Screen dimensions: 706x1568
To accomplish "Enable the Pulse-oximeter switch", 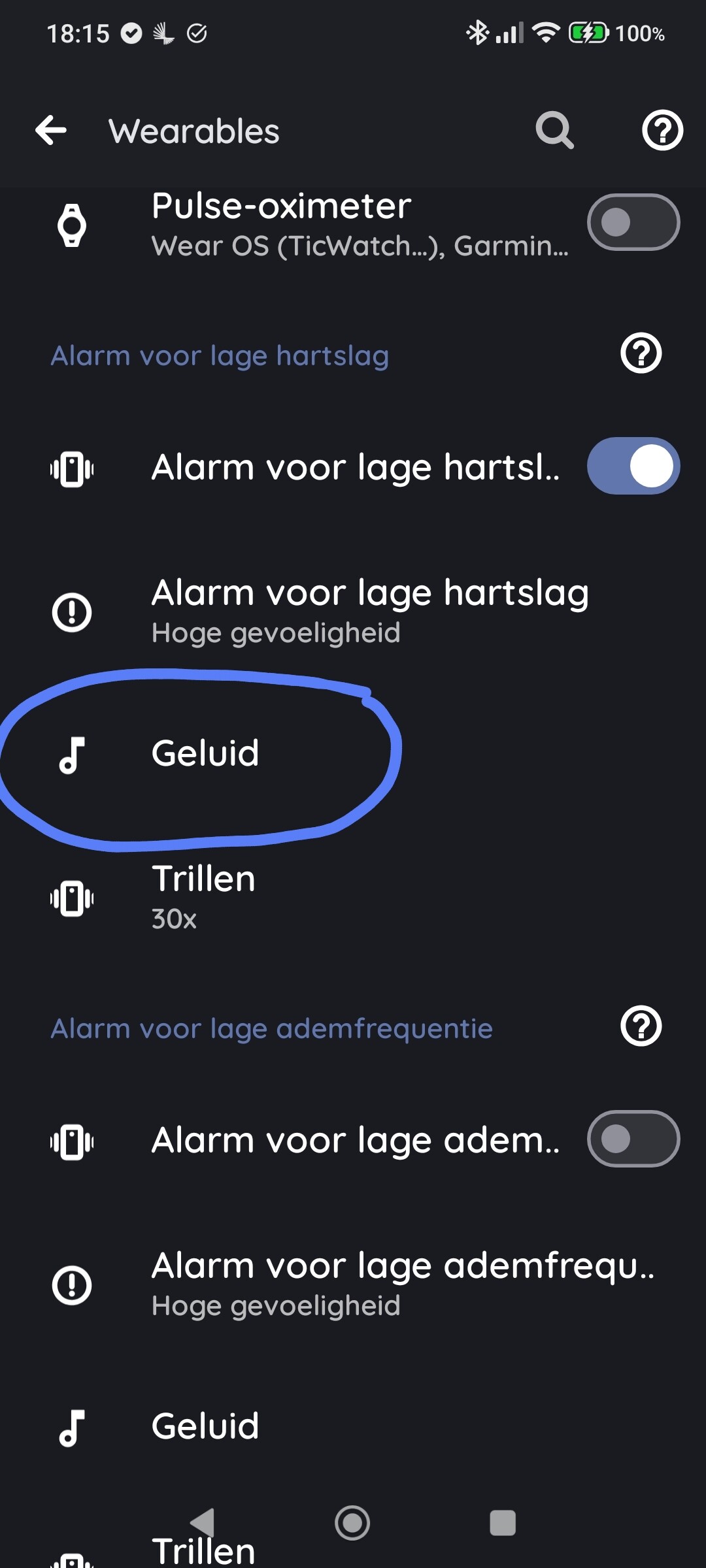I will point(633,223).
